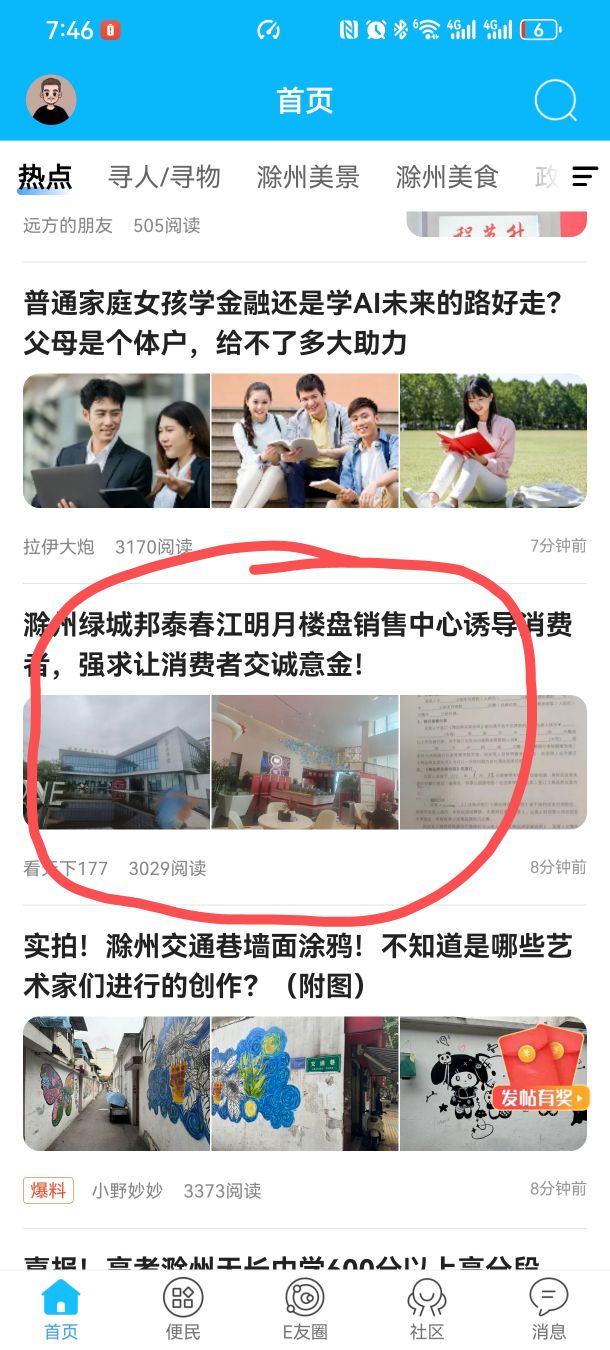The image size is (610, 1350).
Task: Open the 便民 tab
Action: [183, 1309]
